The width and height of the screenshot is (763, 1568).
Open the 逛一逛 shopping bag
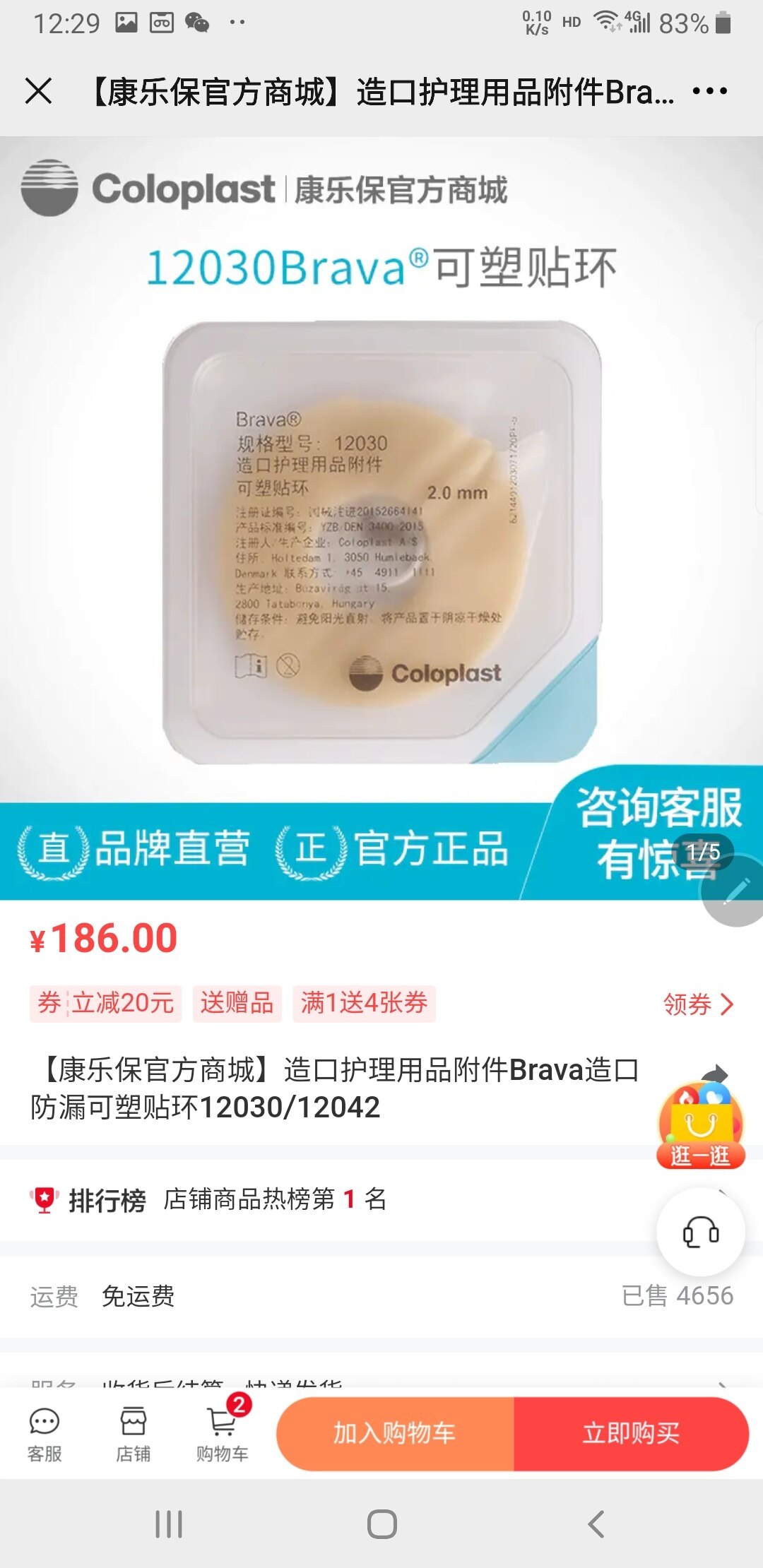(700, 1128)
